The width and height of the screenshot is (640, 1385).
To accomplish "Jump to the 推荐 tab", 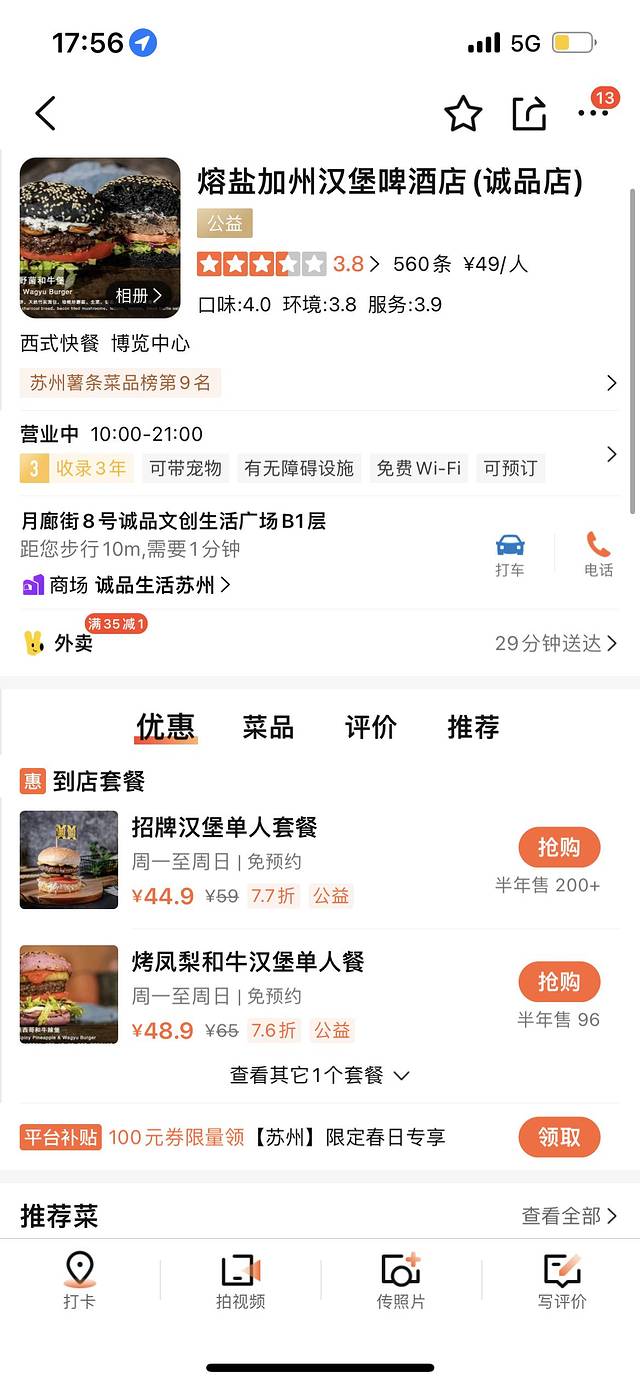I will point(473,727).
